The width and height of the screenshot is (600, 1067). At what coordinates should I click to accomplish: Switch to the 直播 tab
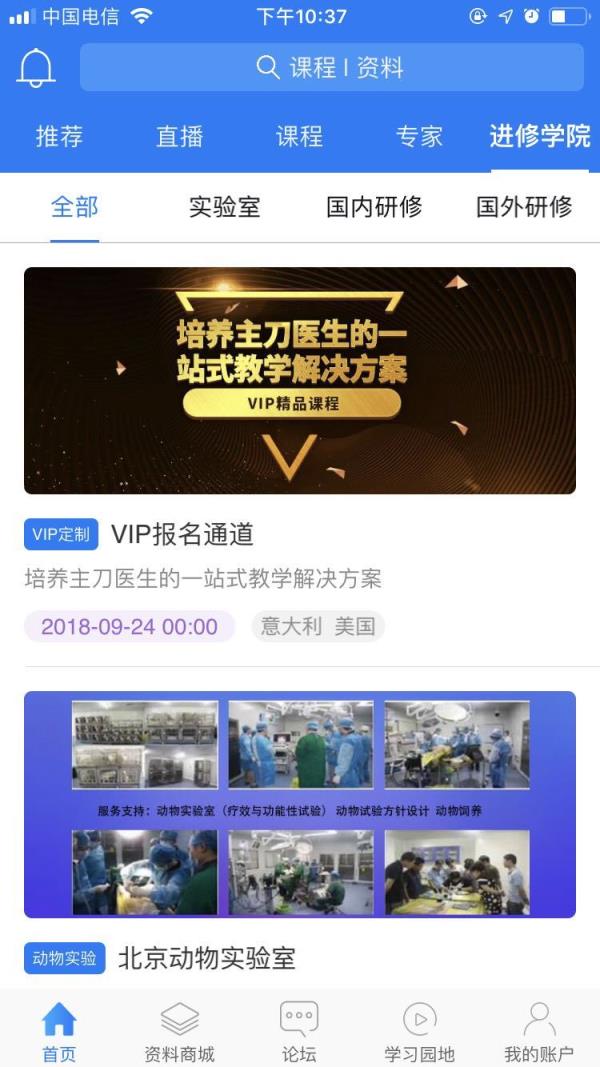pos(180,137)
